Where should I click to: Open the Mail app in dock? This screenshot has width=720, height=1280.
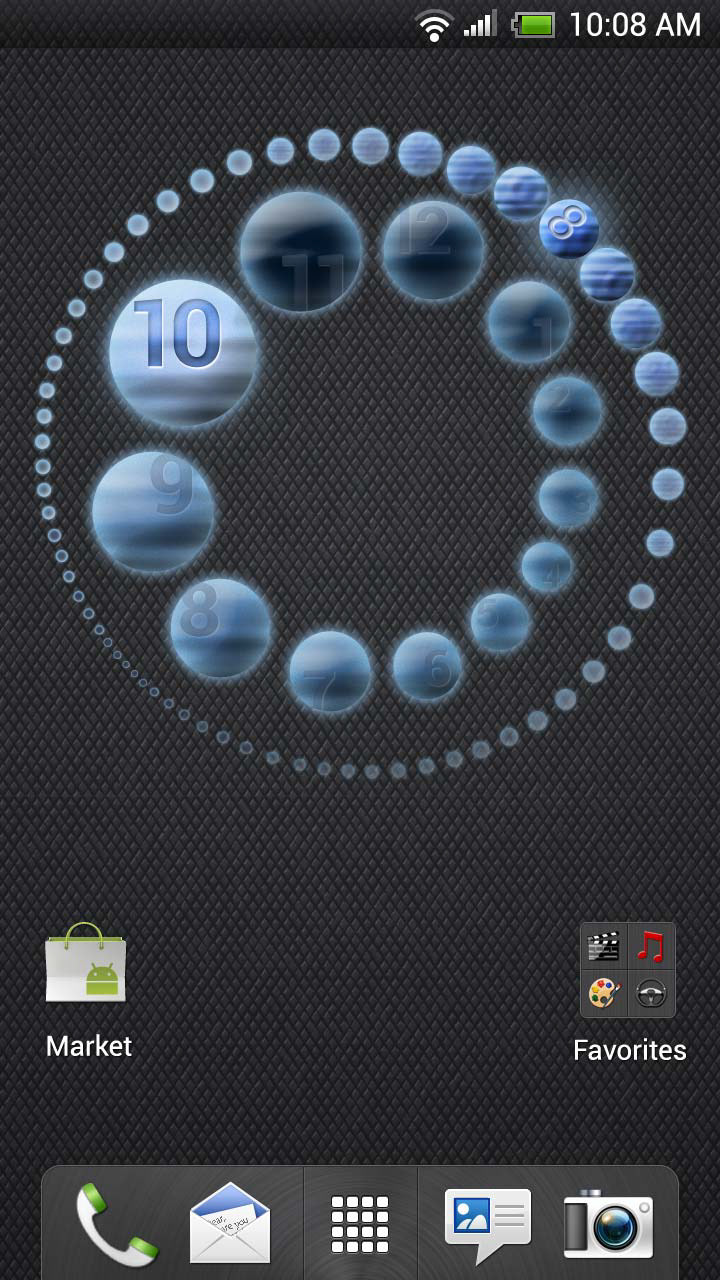[231, 1222]
